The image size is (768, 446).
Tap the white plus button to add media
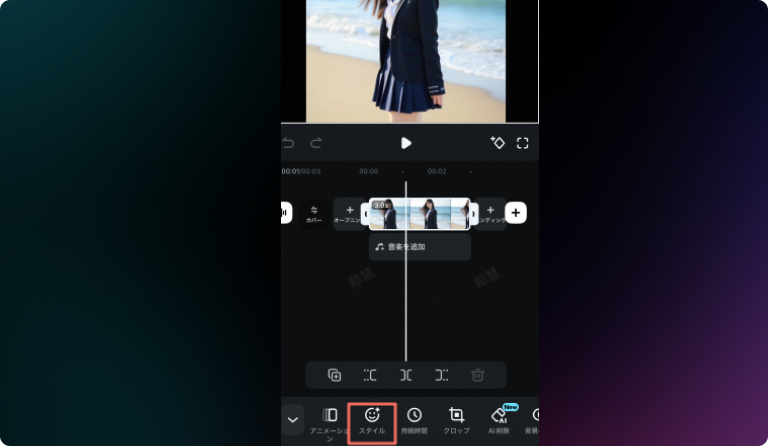tap(515, 212)
